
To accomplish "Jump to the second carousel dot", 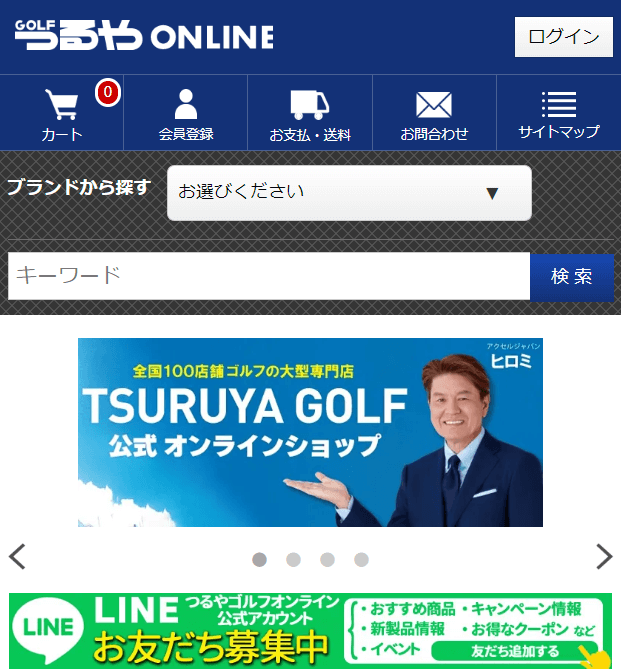I will pyautogui.click(x=293, y=559).
